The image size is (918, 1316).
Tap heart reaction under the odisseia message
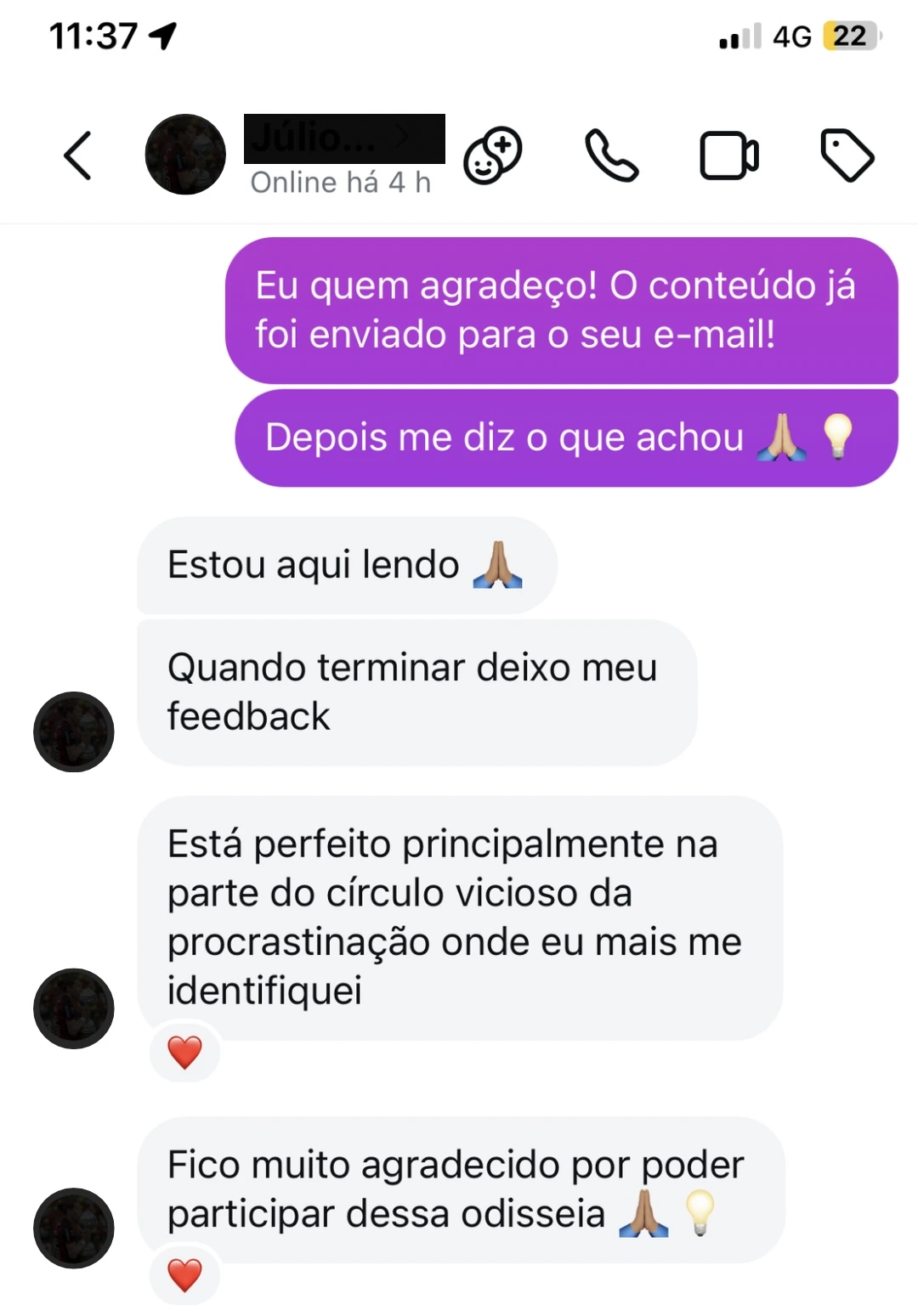tap(184, 1274)
